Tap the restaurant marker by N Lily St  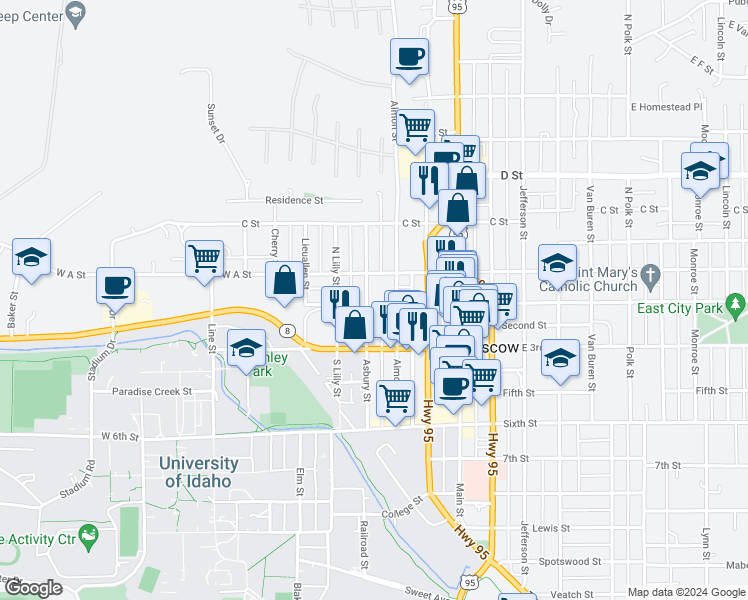(x=340, y=303)
